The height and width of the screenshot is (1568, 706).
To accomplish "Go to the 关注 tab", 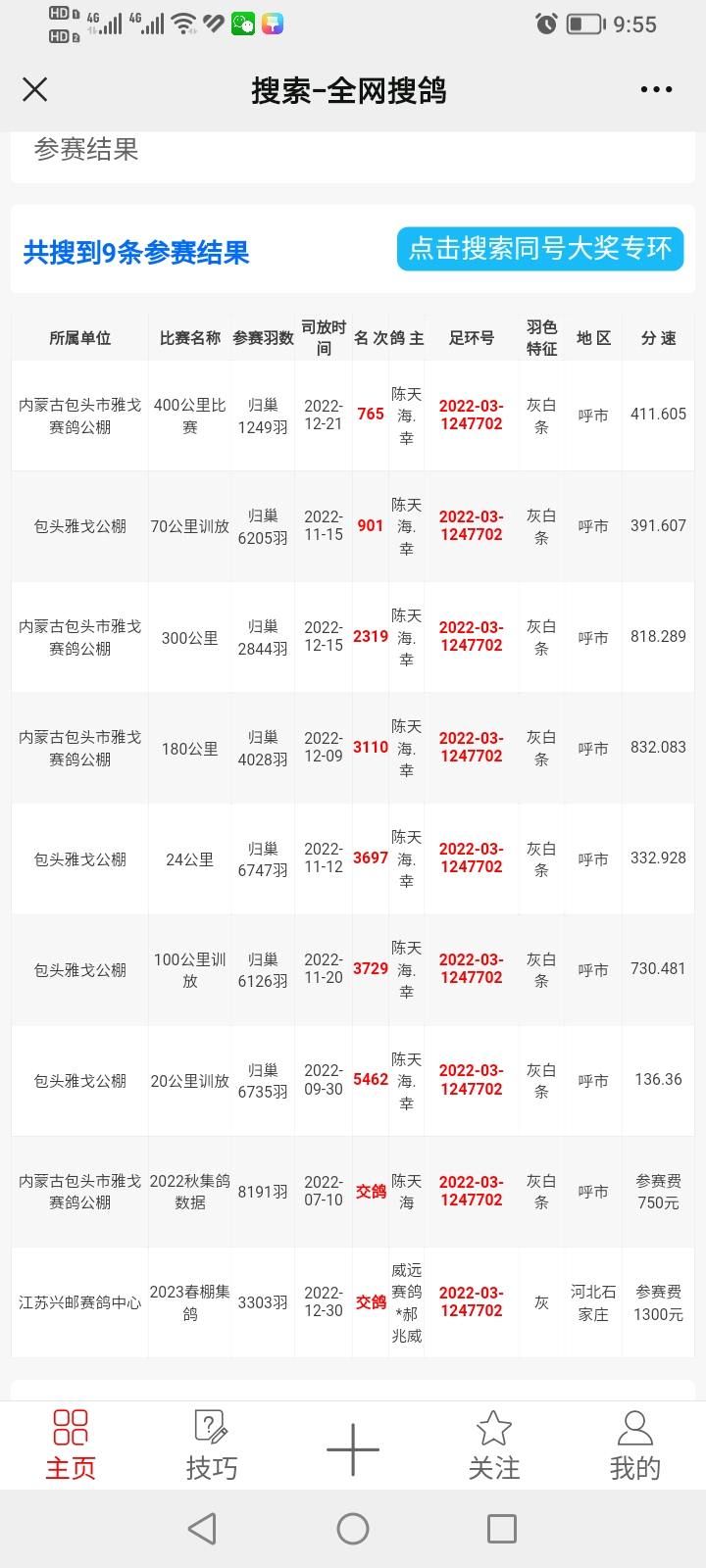I will point(494,1445).
